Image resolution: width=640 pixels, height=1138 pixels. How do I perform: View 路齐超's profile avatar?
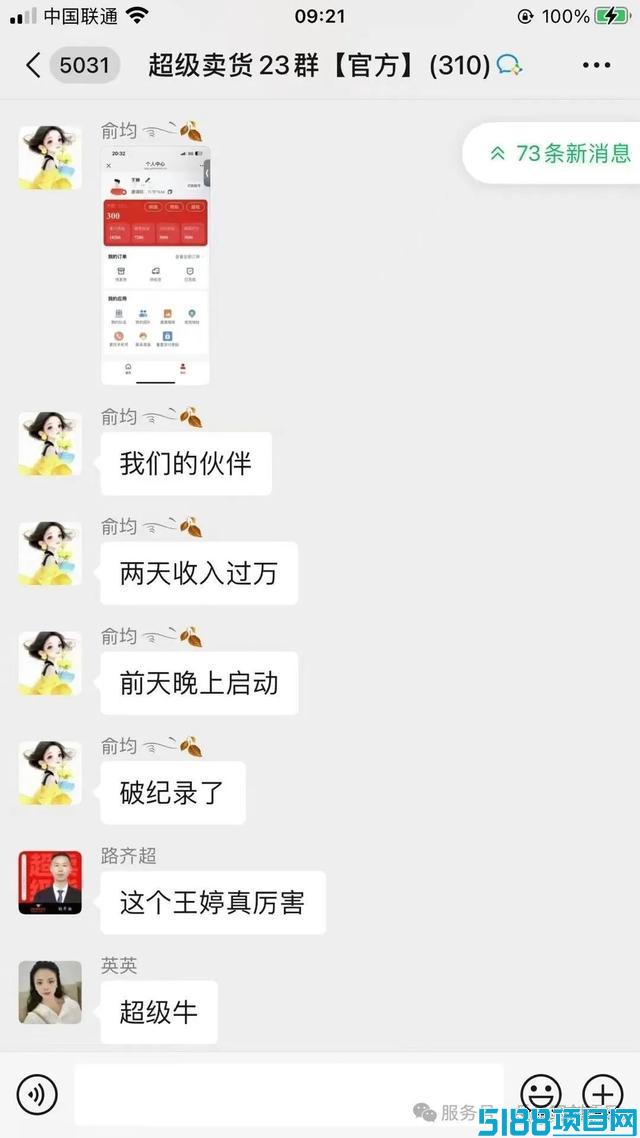point(50,882)
